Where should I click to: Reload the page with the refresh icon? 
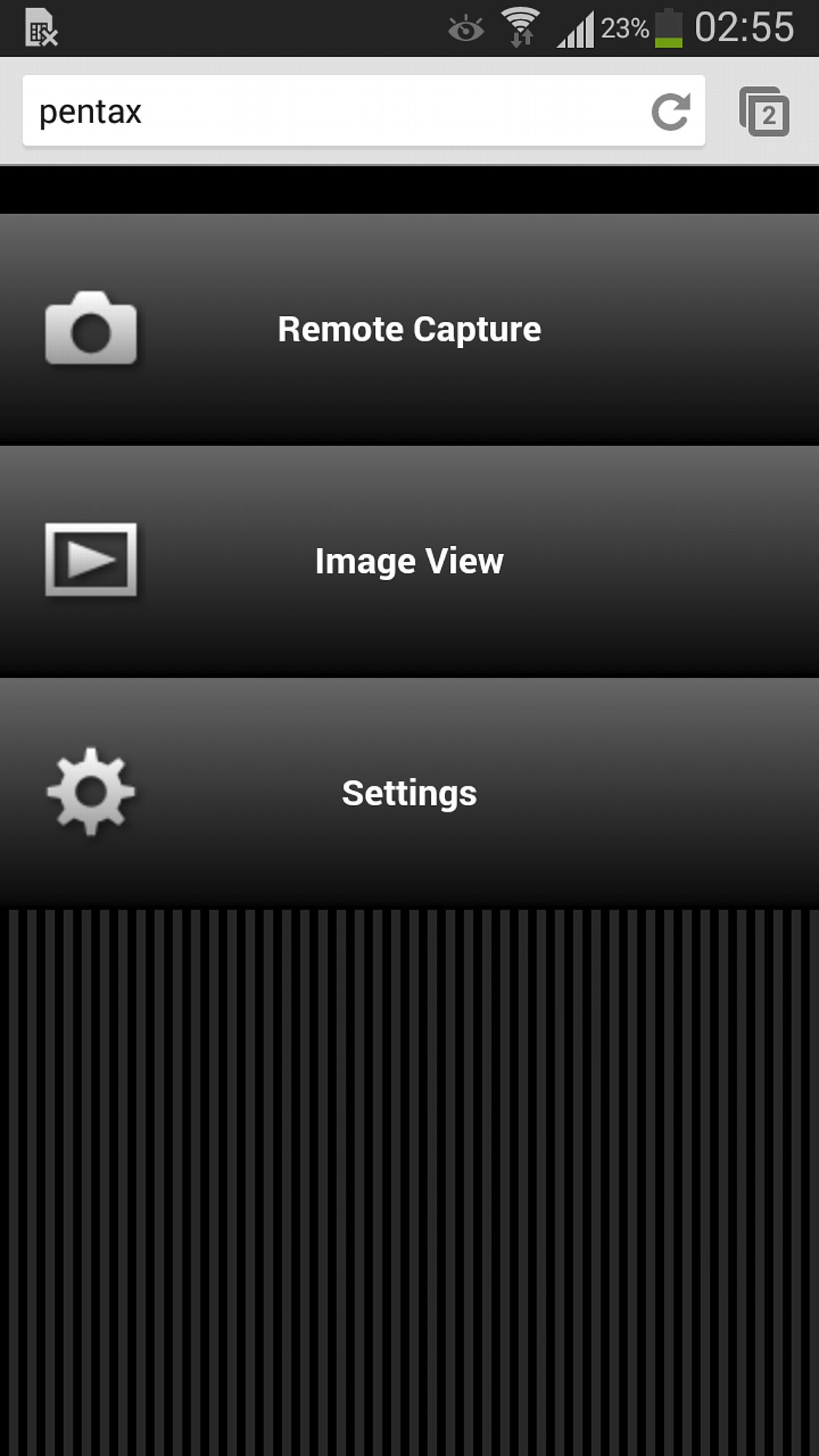(x=670, y=111)
